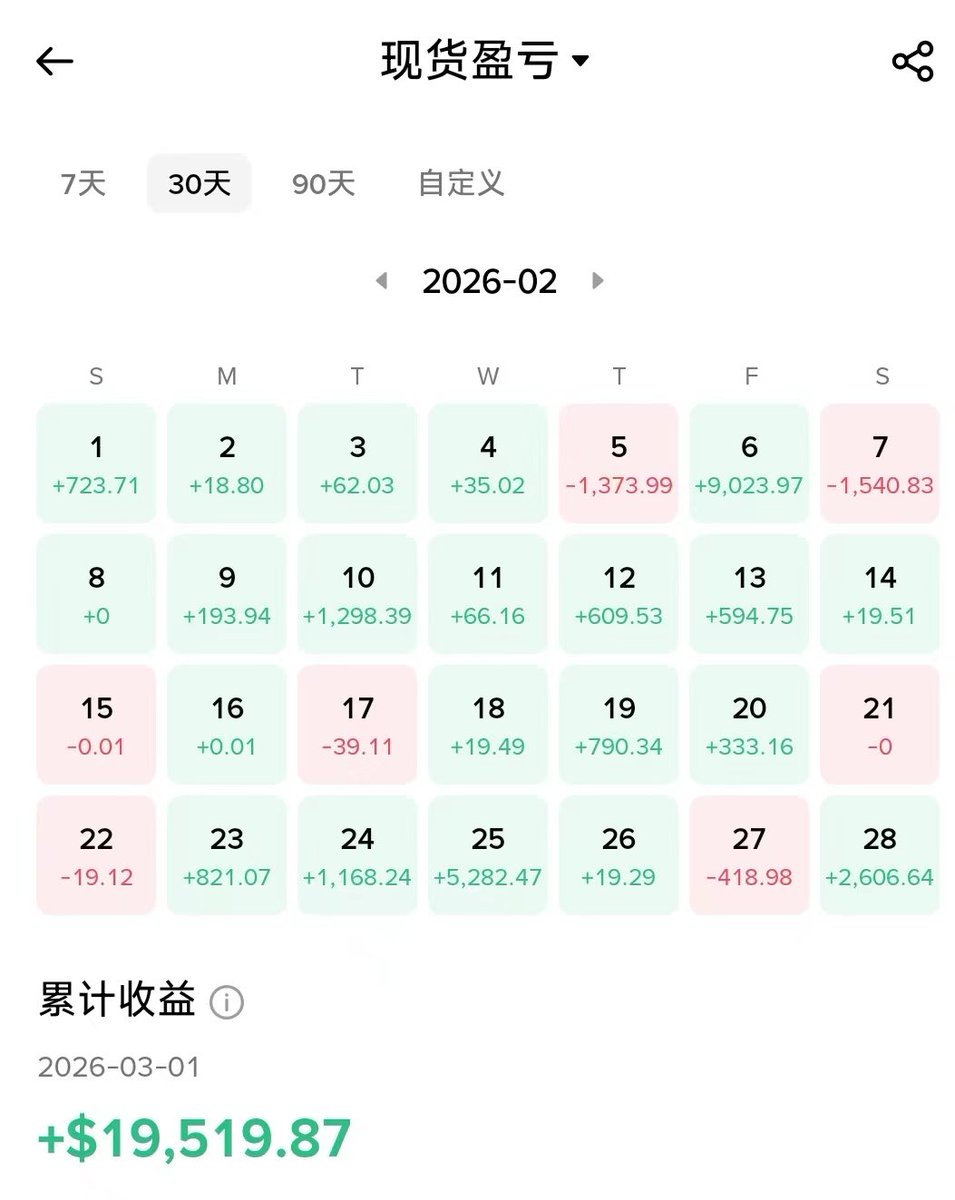View day 19 with +790.34
Image resolution: width=955 pixels, height=1200 pixels.
pos(619,725)
